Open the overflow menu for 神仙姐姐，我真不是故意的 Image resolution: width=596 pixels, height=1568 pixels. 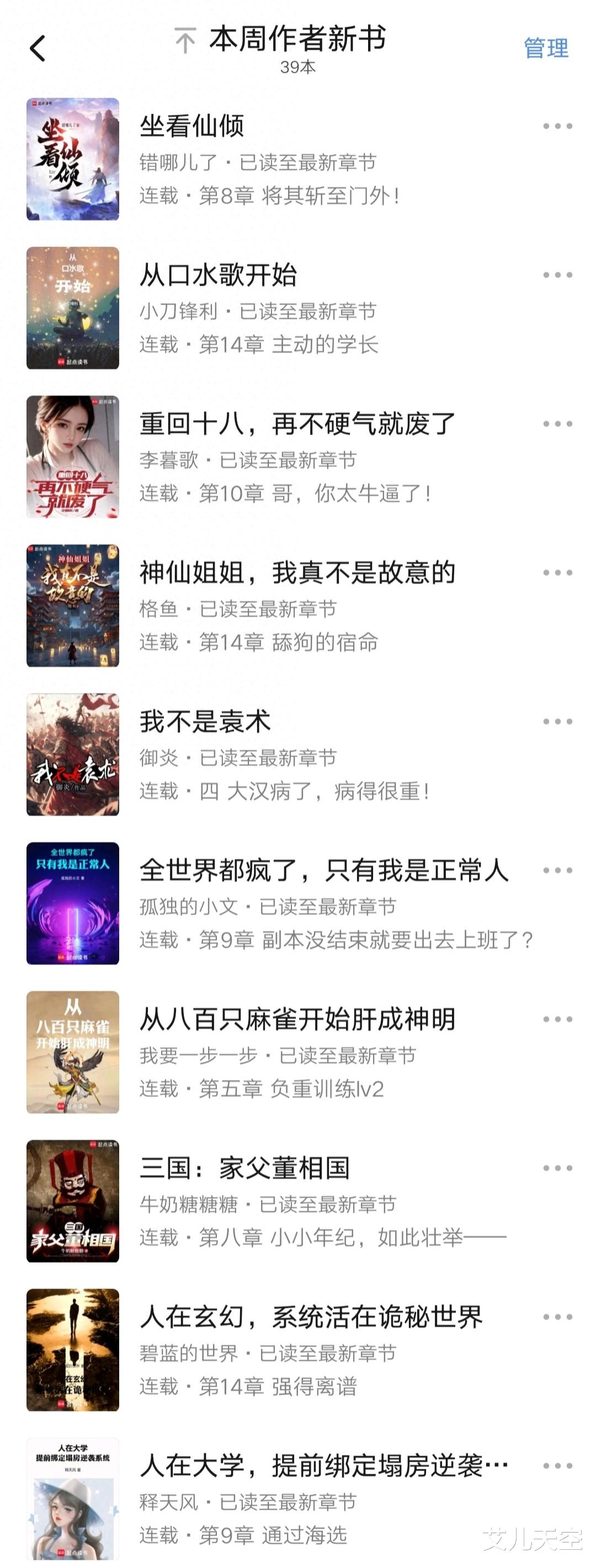tap(557, 573)
